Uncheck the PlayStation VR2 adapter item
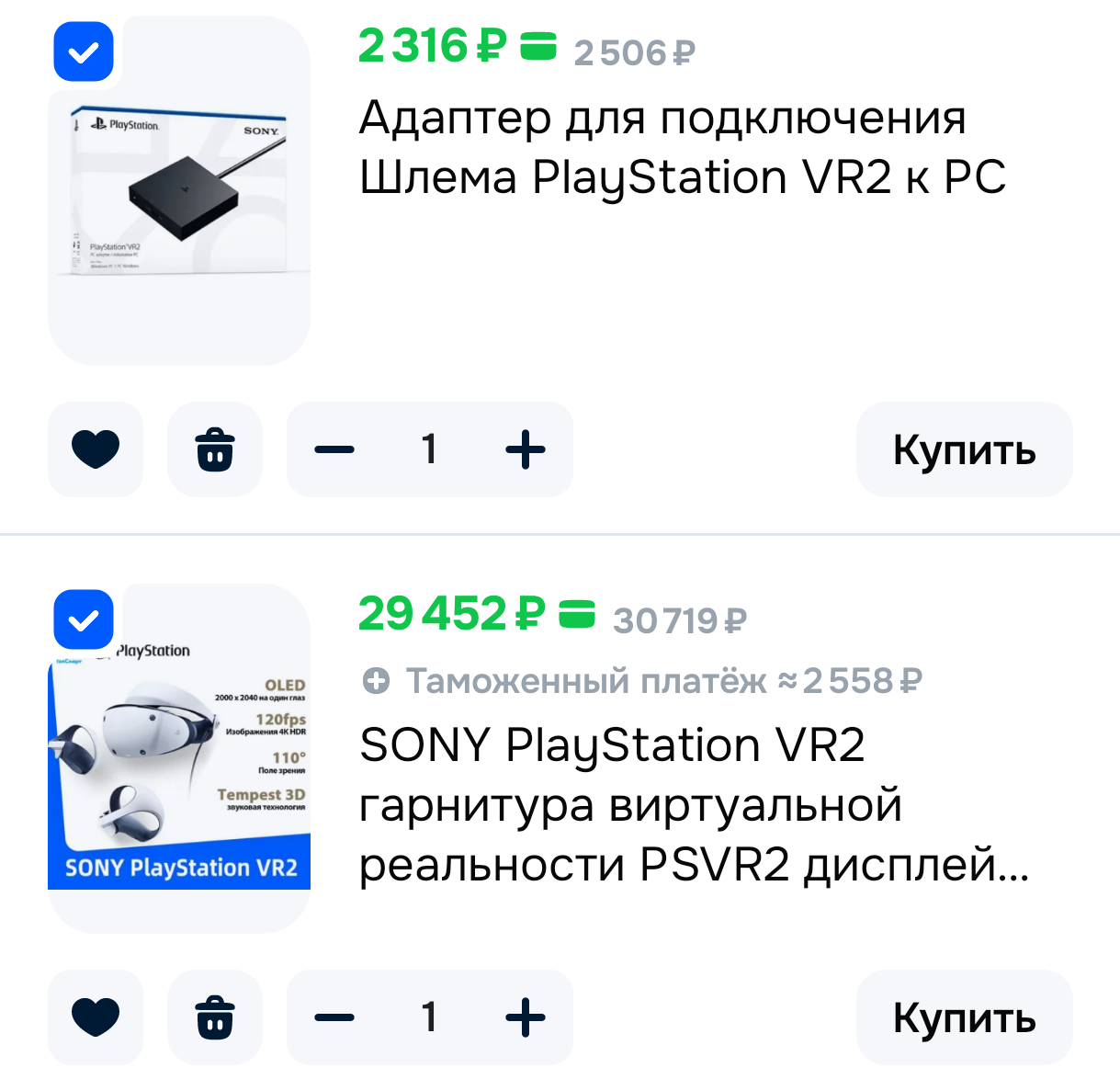This screenshot has height=1079, width=1120. click(x=84, y=52)
